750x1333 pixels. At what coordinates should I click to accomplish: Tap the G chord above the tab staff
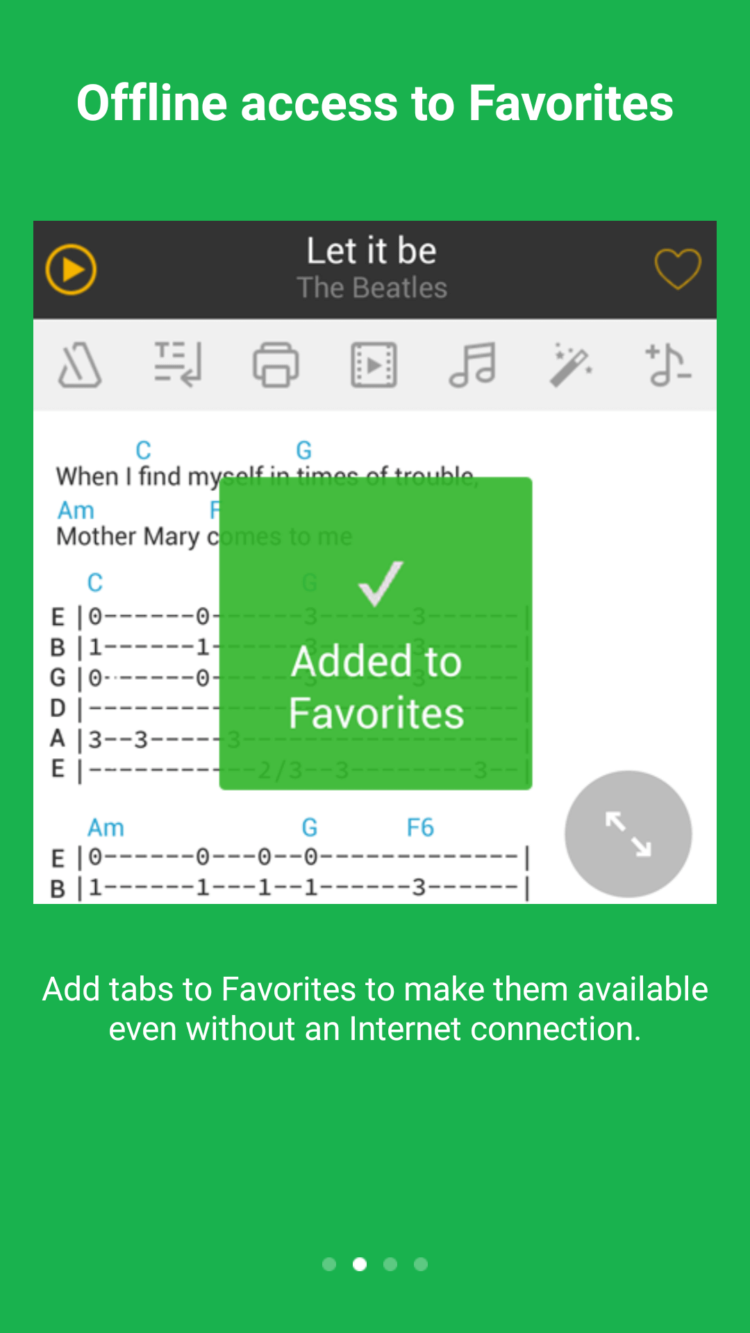point(309,827)
